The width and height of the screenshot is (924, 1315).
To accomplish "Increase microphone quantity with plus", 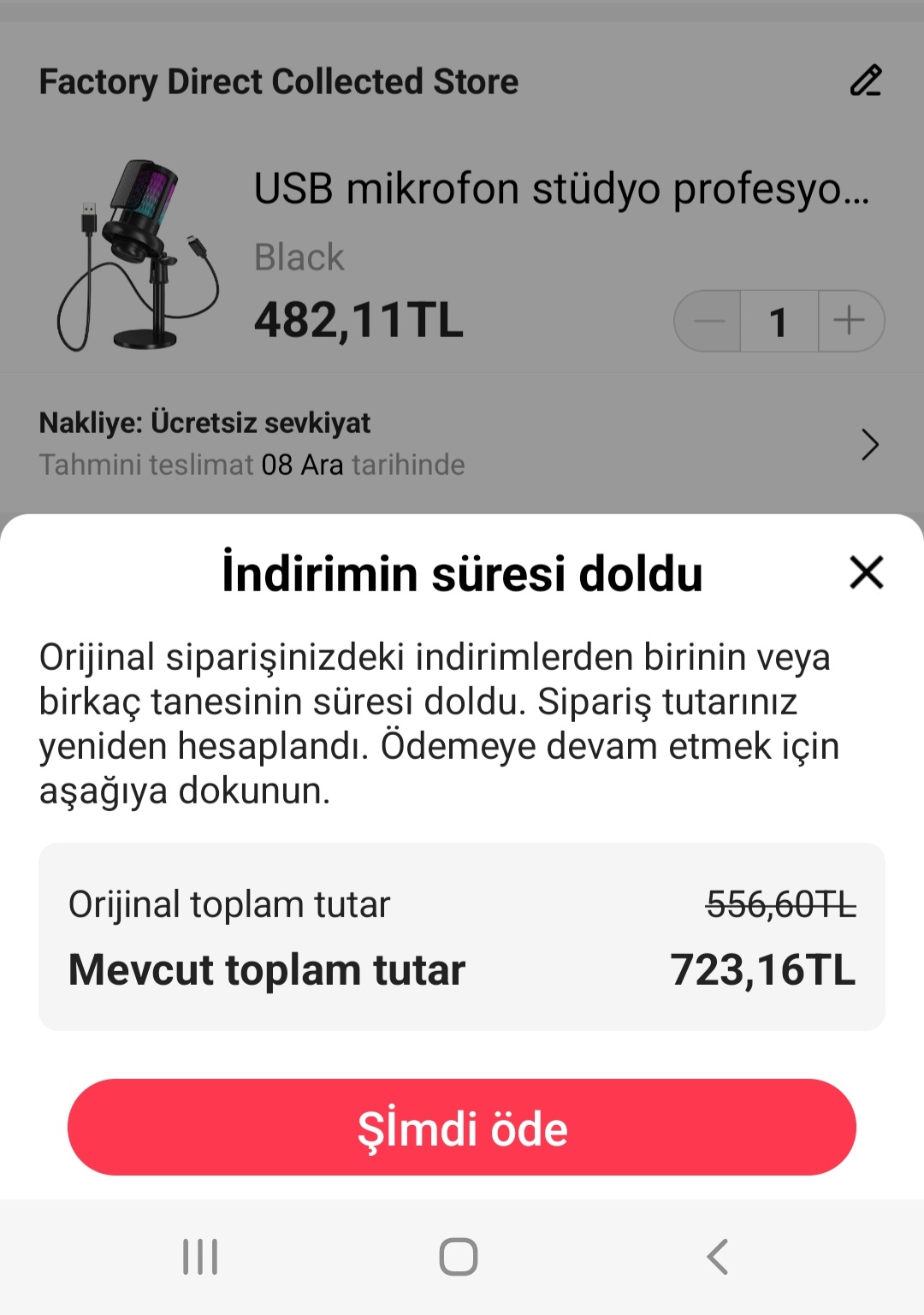I will pyautogui.click(x=850, y=321).
